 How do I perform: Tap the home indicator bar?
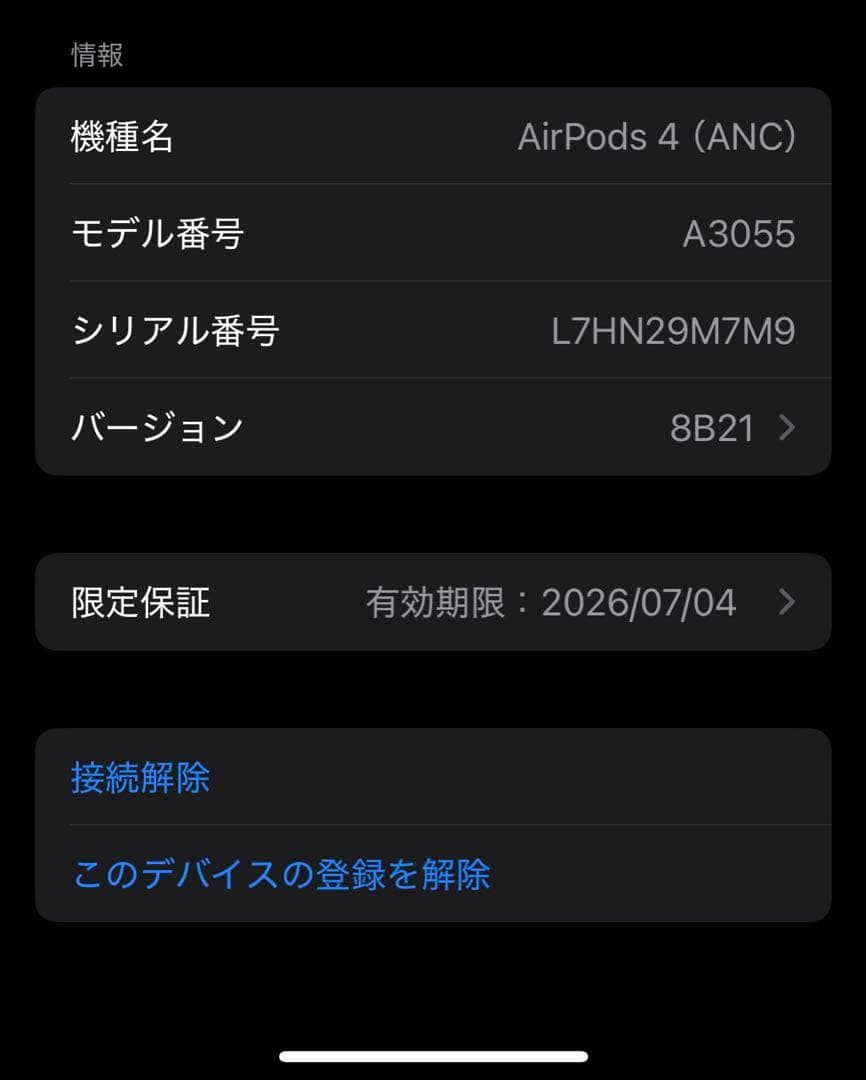tap(433, 1052)
